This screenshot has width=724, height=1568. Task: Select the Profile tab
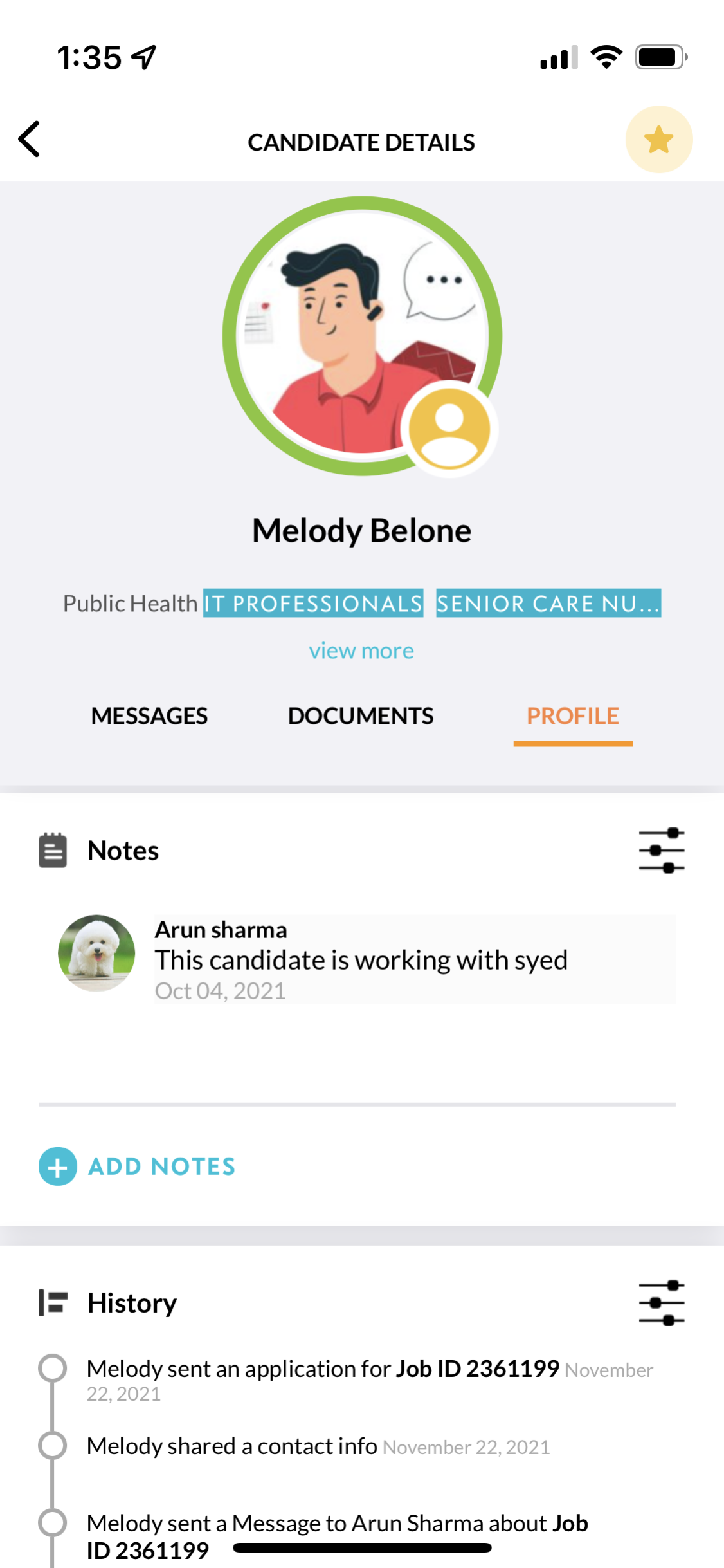pos(572,716)
